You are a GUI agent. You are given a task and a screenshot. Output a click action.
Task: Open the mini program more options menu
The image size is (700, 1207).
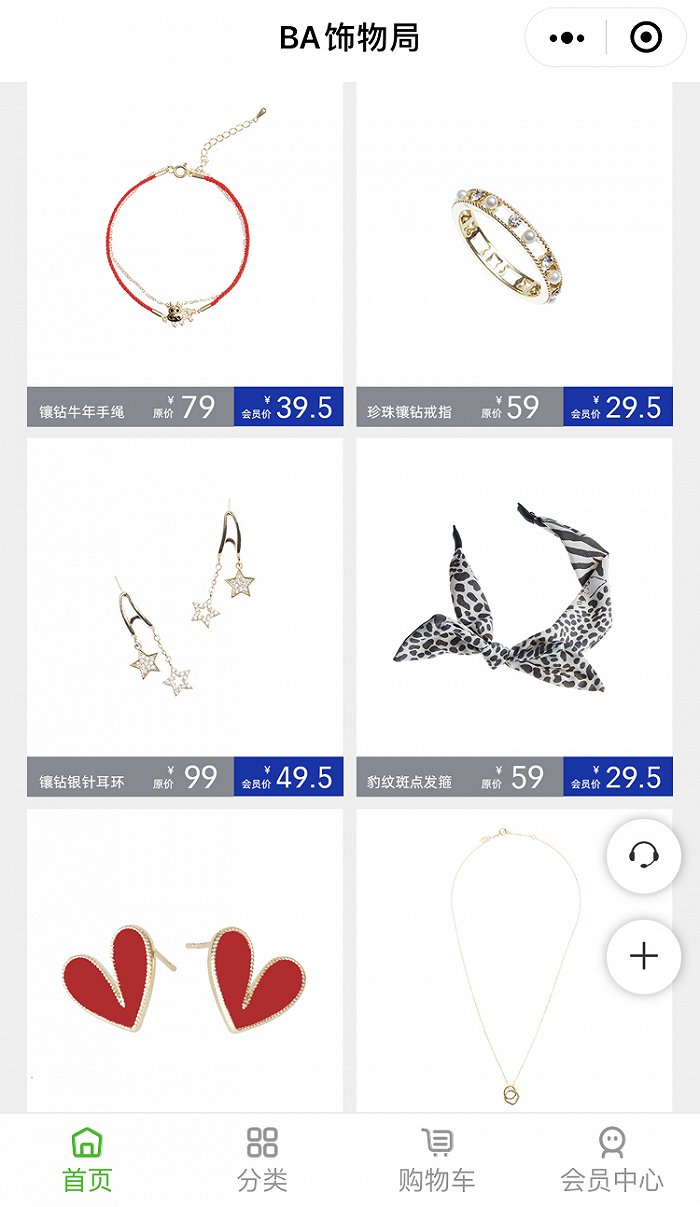click(x=567, y=38)
